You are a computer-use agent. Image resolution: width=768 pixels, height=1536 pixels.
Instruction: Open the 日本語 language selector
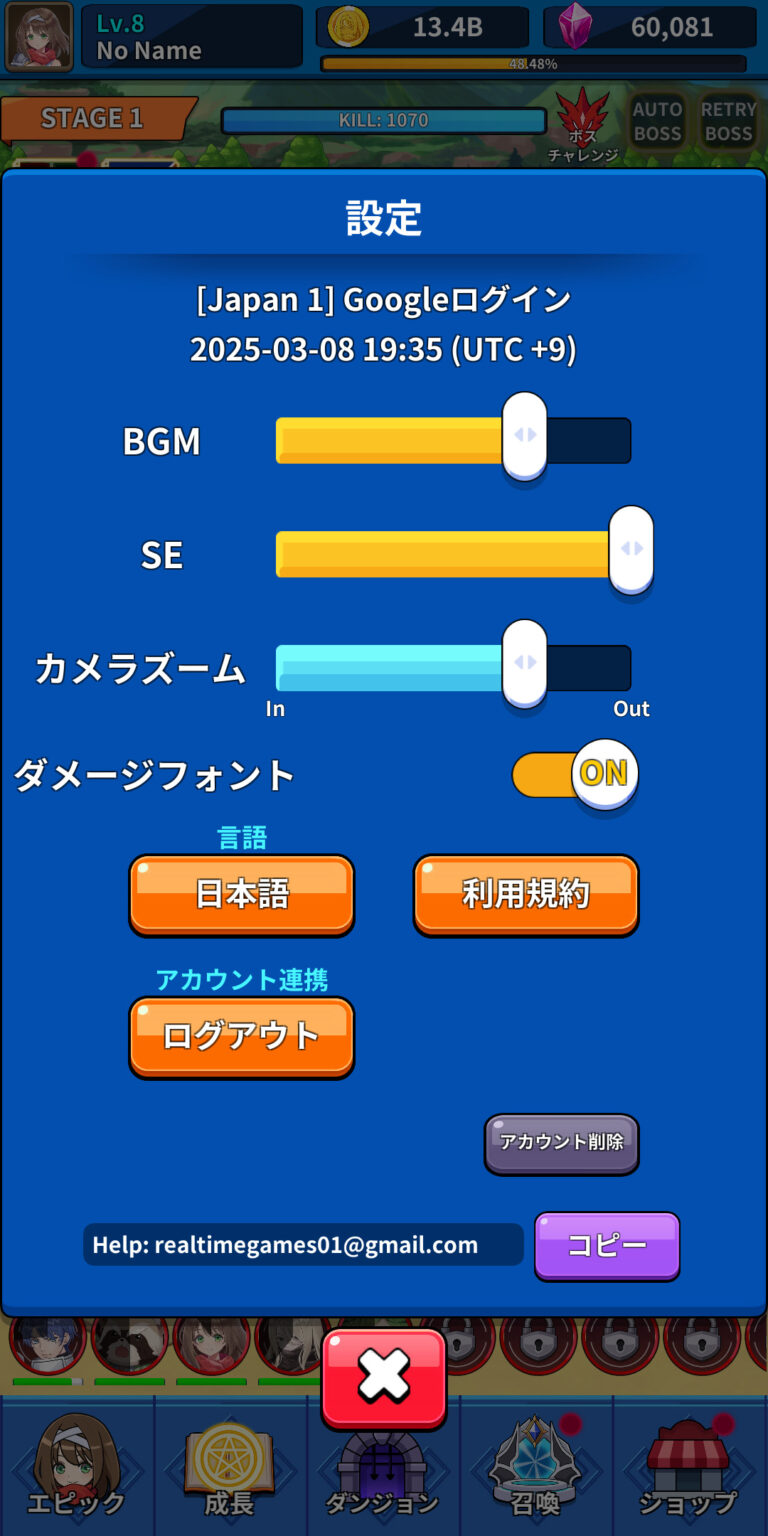click(x=241, y=894)
